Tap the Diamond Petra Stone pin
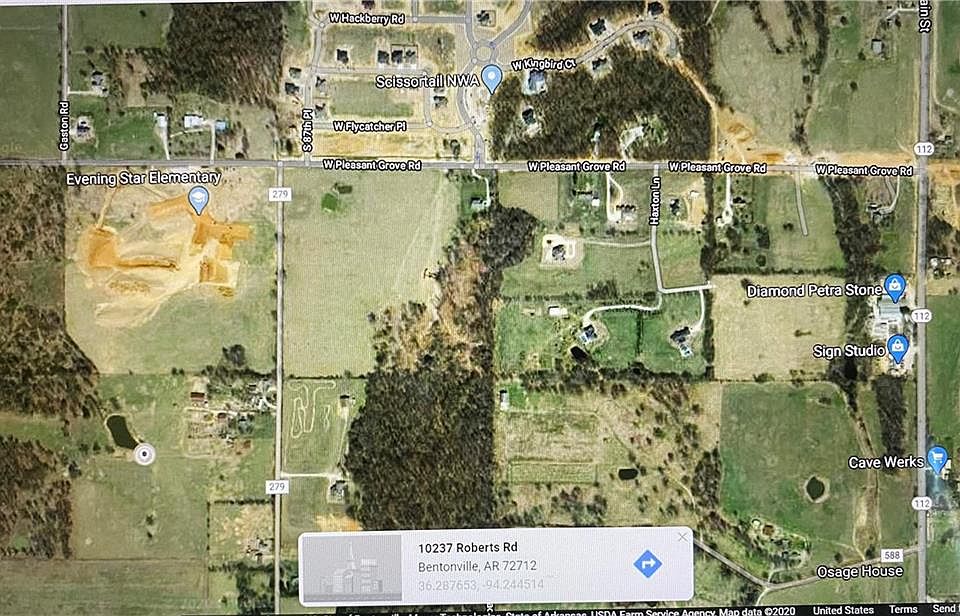 click(895, 288)
